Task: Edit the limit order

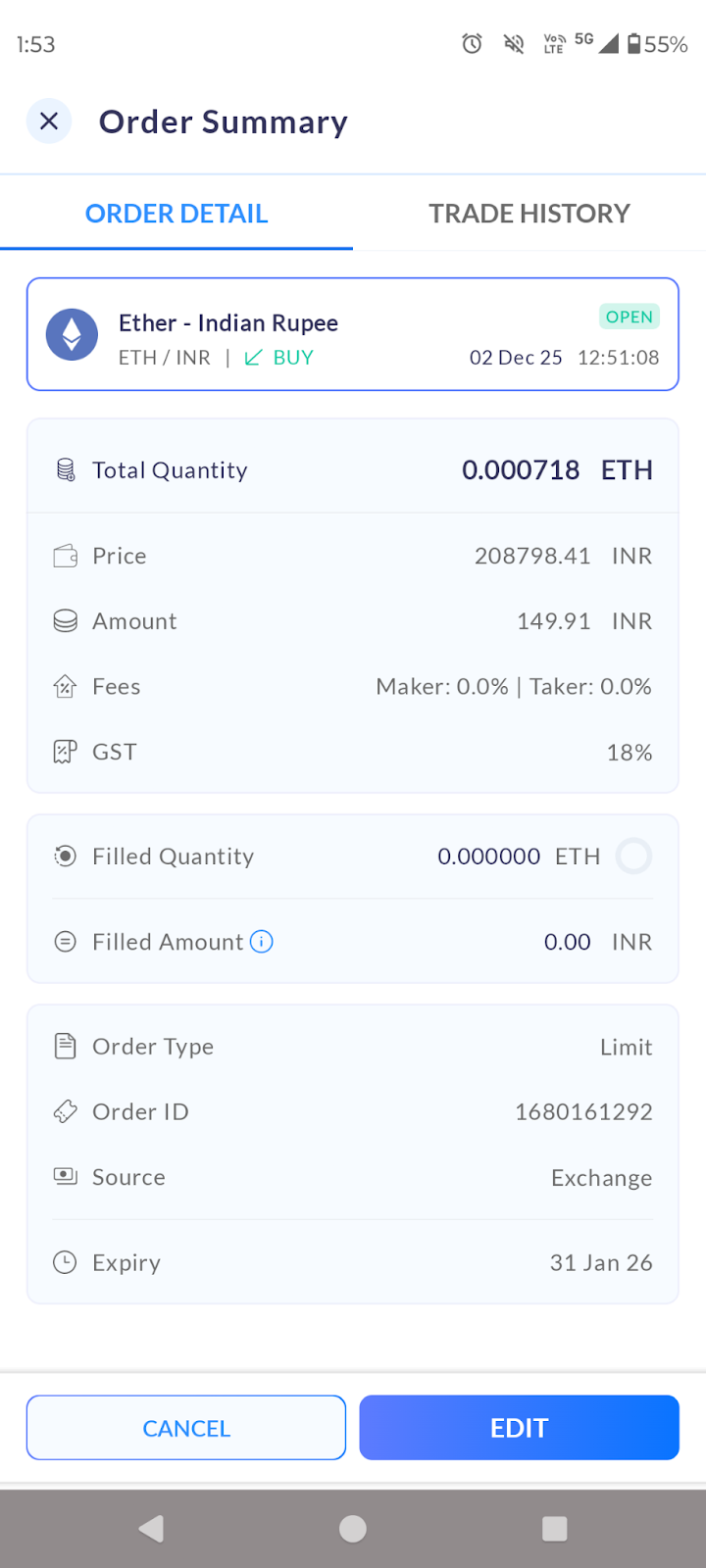Action: click(519, 1428)
